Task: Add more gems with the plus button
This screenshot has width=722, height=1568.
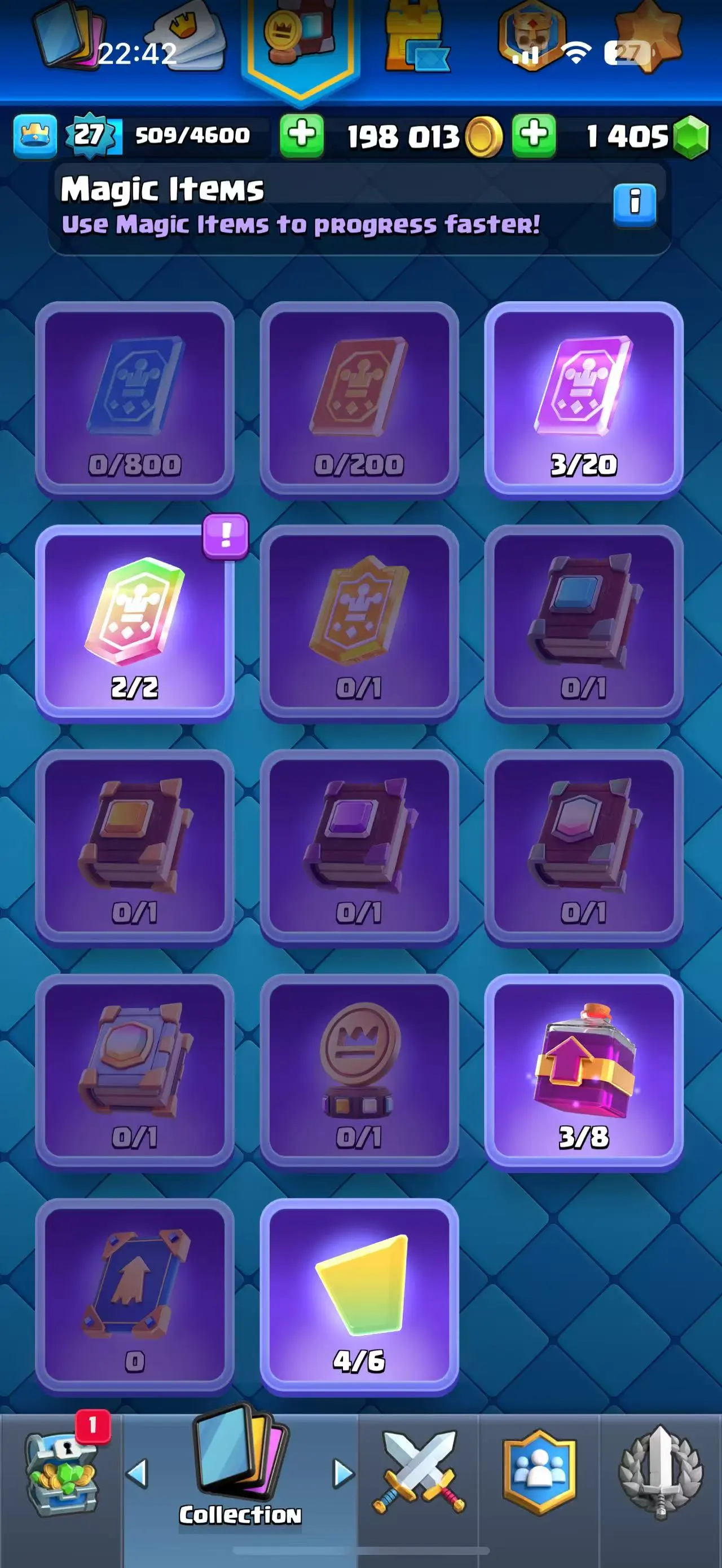Action: tap(533, 135)
